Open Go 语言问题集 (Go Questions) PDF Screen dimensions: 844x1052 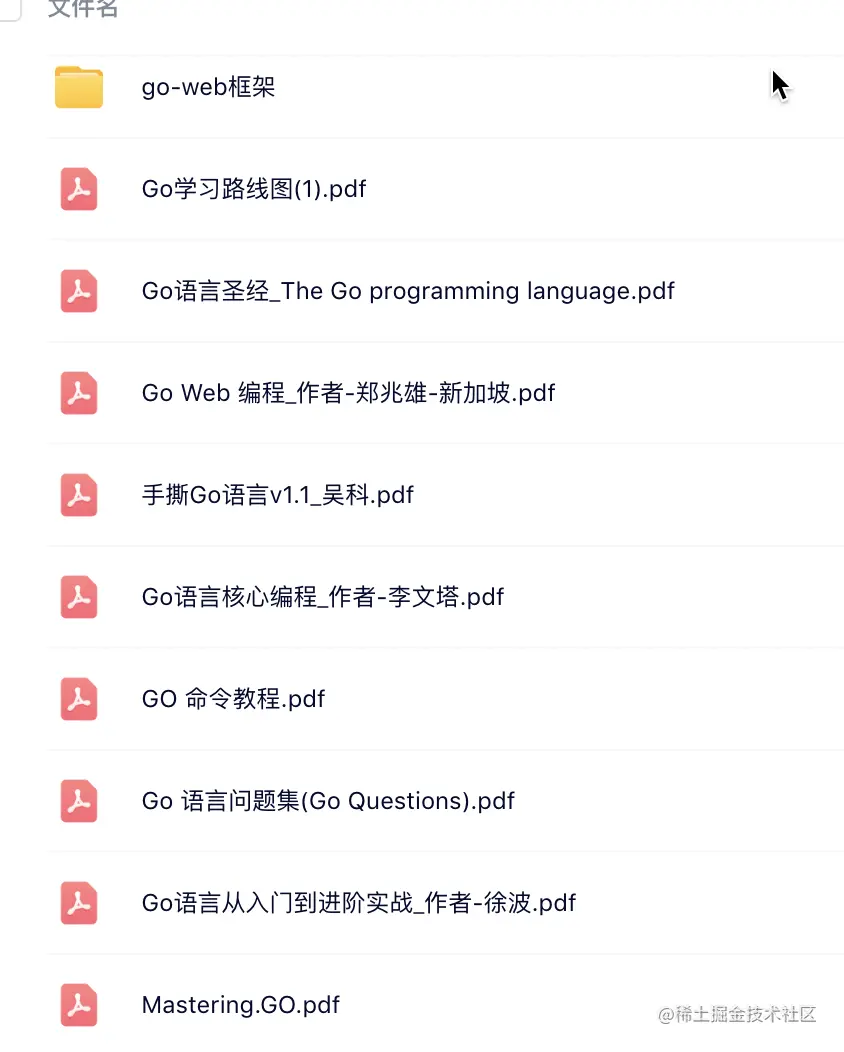(328, 801)
